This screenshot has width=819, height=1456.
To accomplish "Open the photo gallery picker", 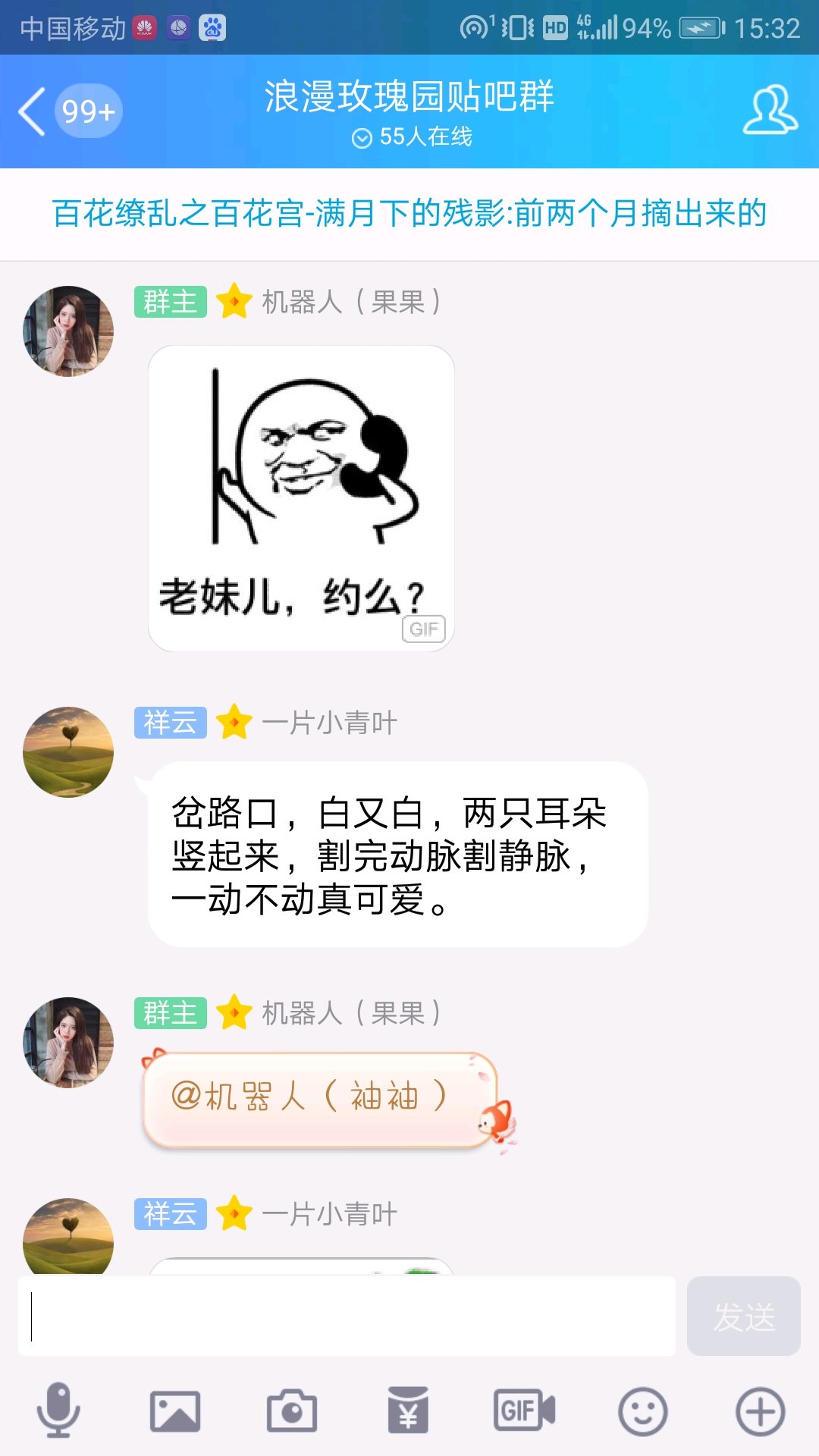I will [x=175, y=1411].
